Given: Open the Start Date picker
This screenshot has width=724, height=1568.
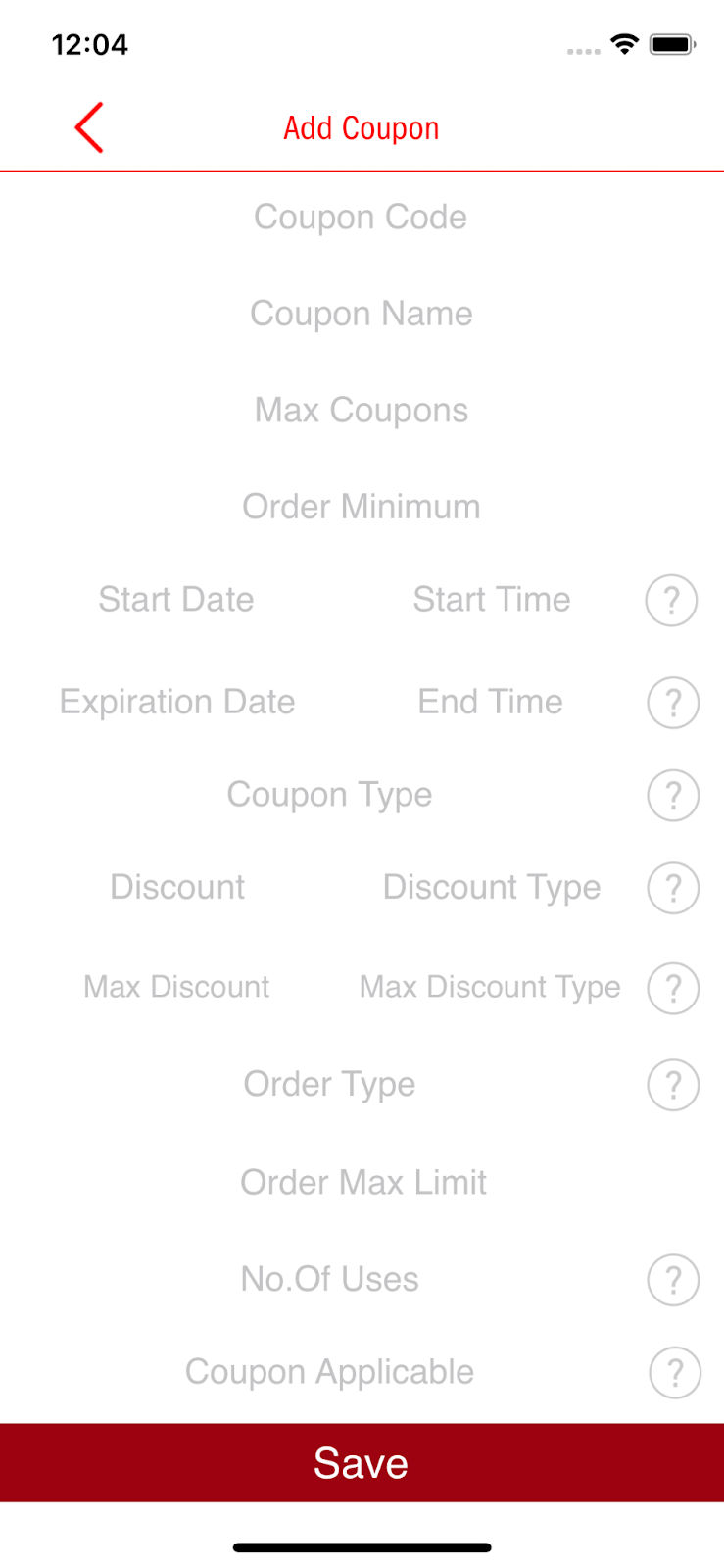Looking at the screenshot, I should pos(176,600).
